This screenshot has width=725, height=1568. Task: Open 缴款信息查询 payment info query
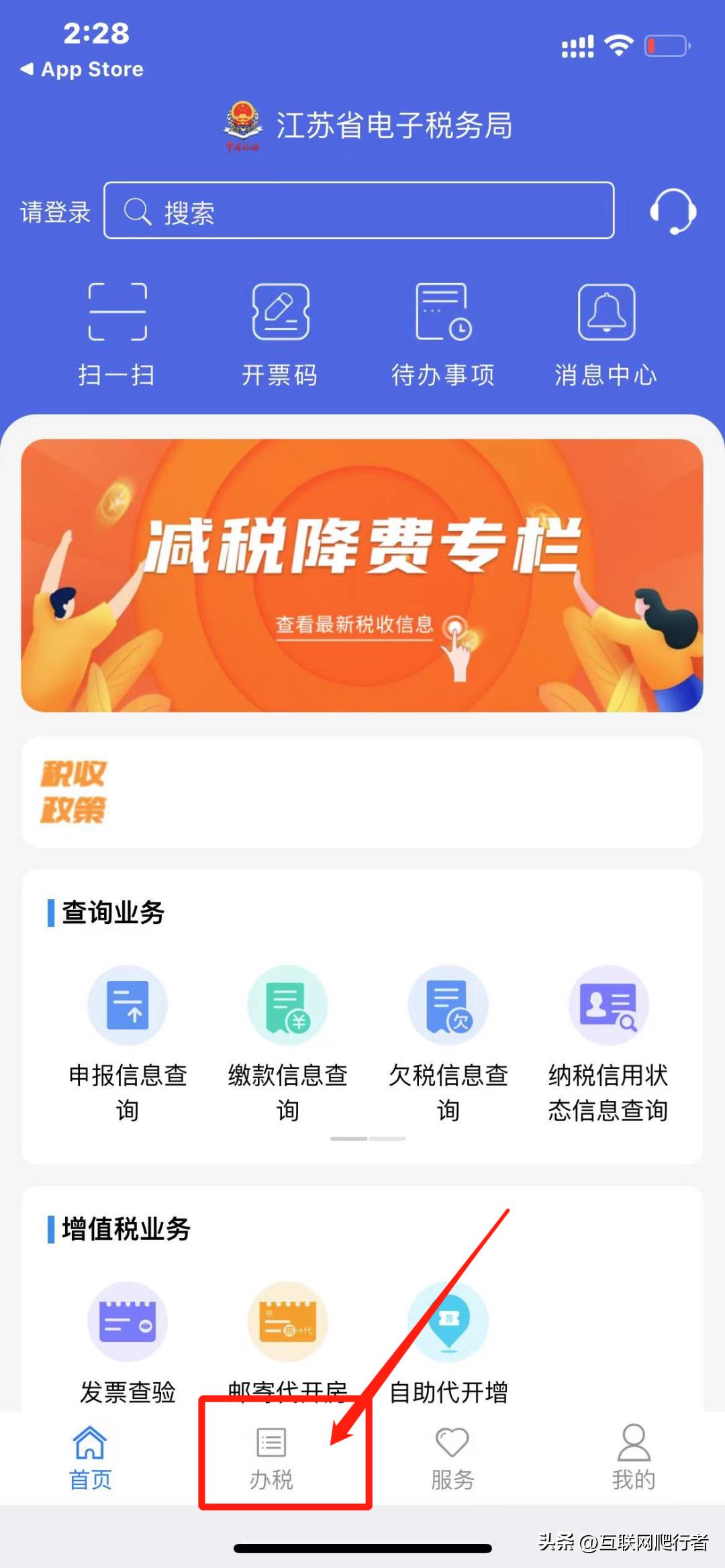click(x=288, y=1033)
